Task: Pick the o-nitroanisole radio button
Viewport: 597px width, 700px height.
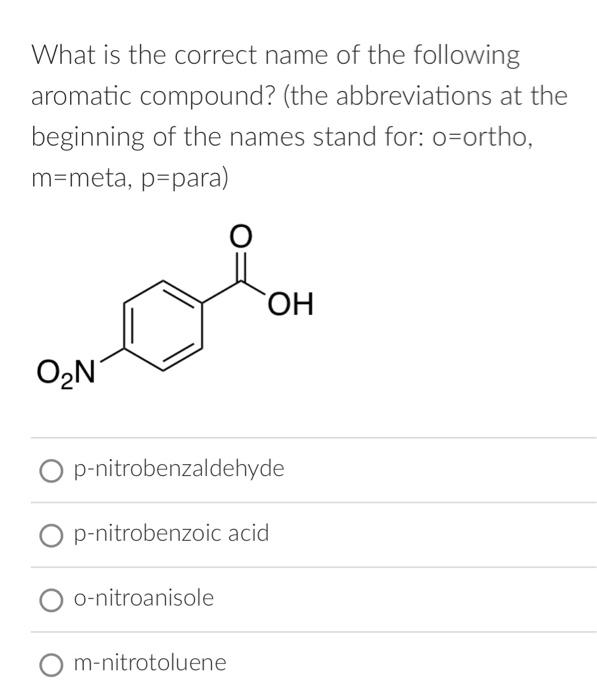Action: pyautogui.click(x=51, y=600)
